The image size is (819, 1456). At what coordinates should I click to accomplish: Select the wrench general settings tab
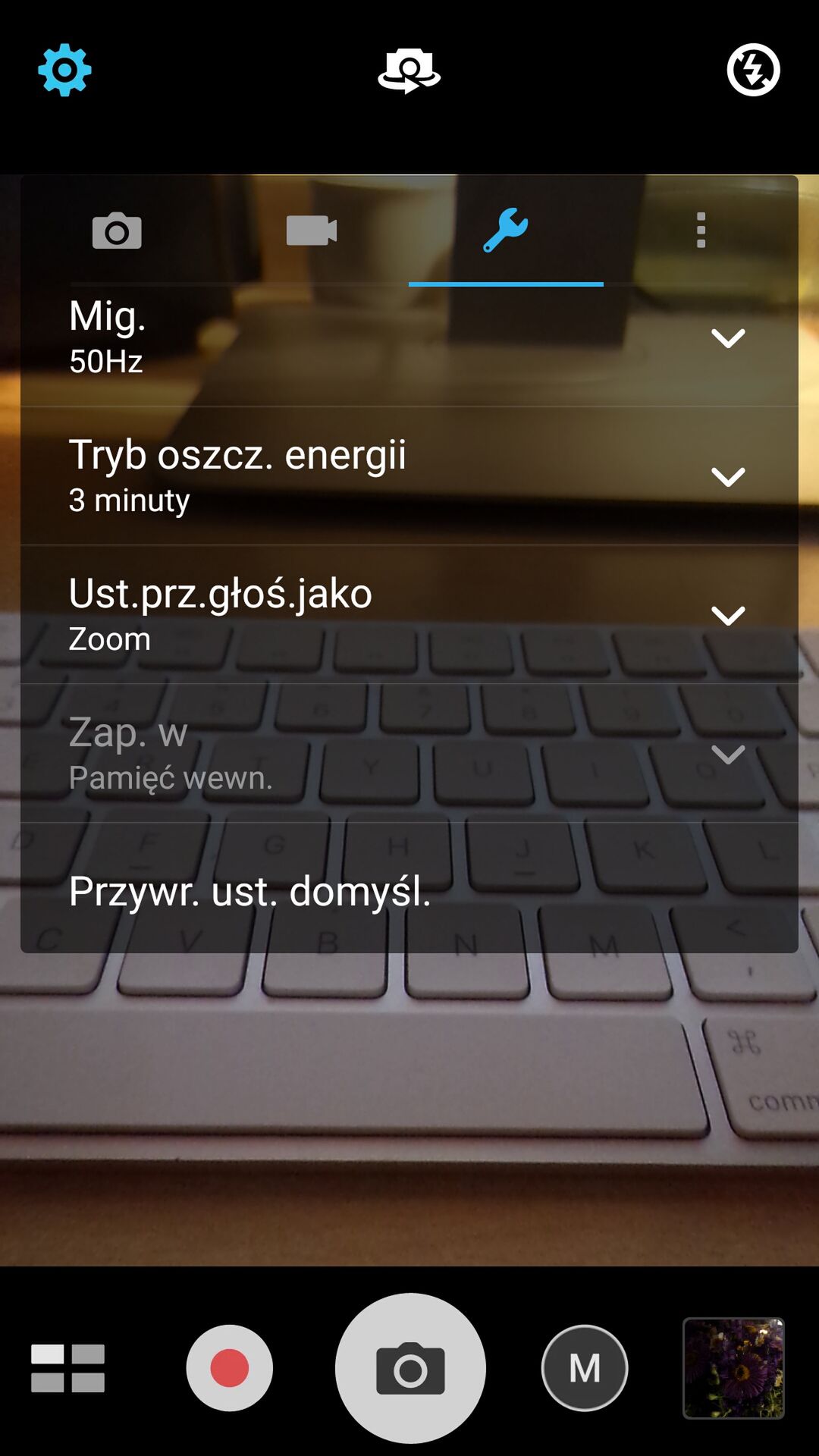(x=506, y=231)
